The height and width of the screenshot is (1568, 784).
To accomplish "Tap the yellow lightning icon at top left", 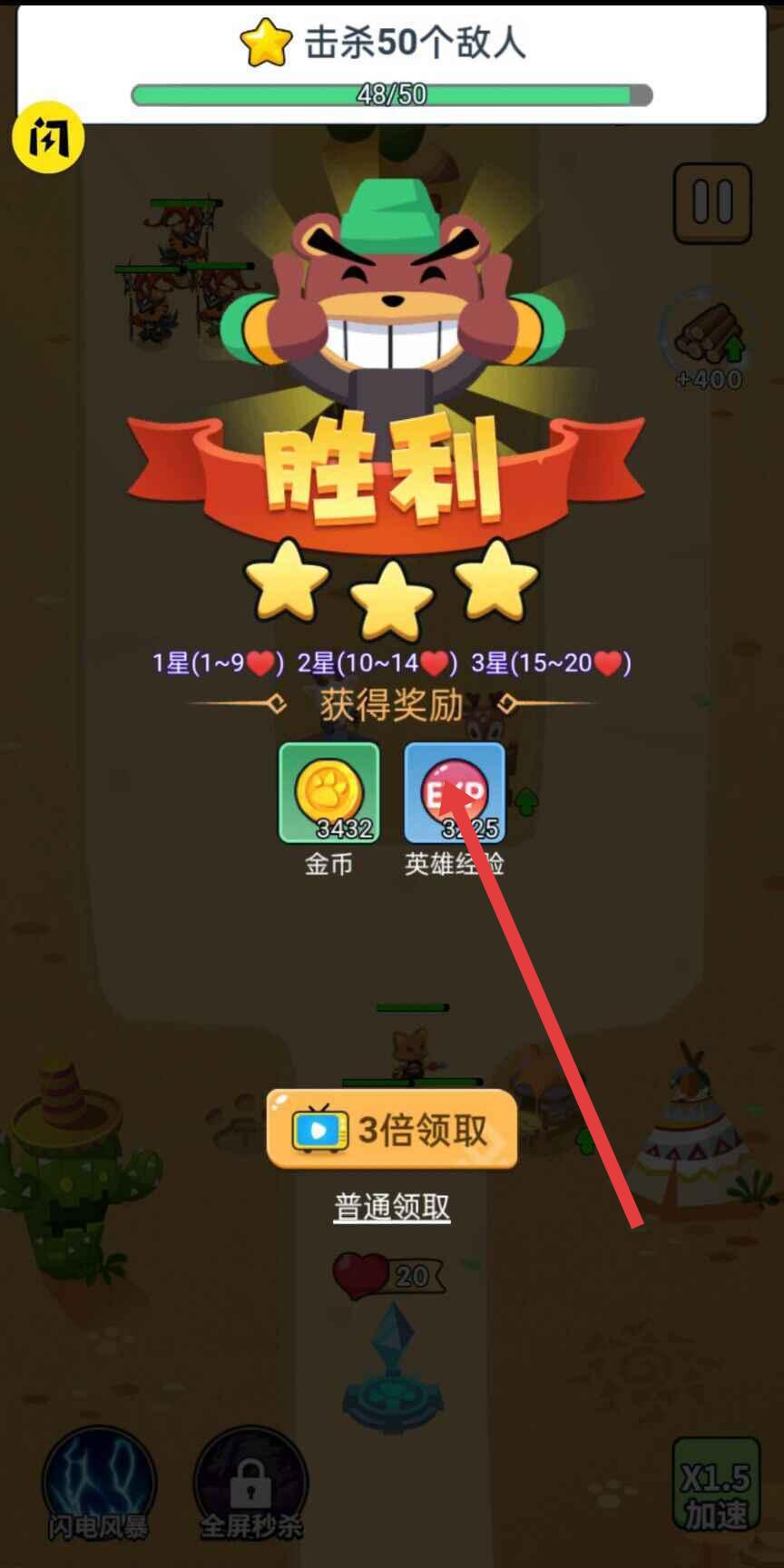I will click(x=47, y=138).
